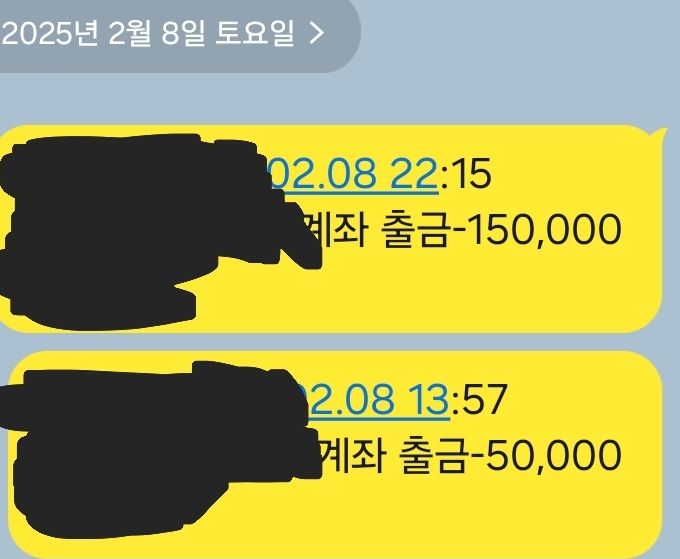Open the 2025년 2월 8일 토요일 date chip
Image resolution: width=680 pixels, height=559 pixels.
(165, 34)
